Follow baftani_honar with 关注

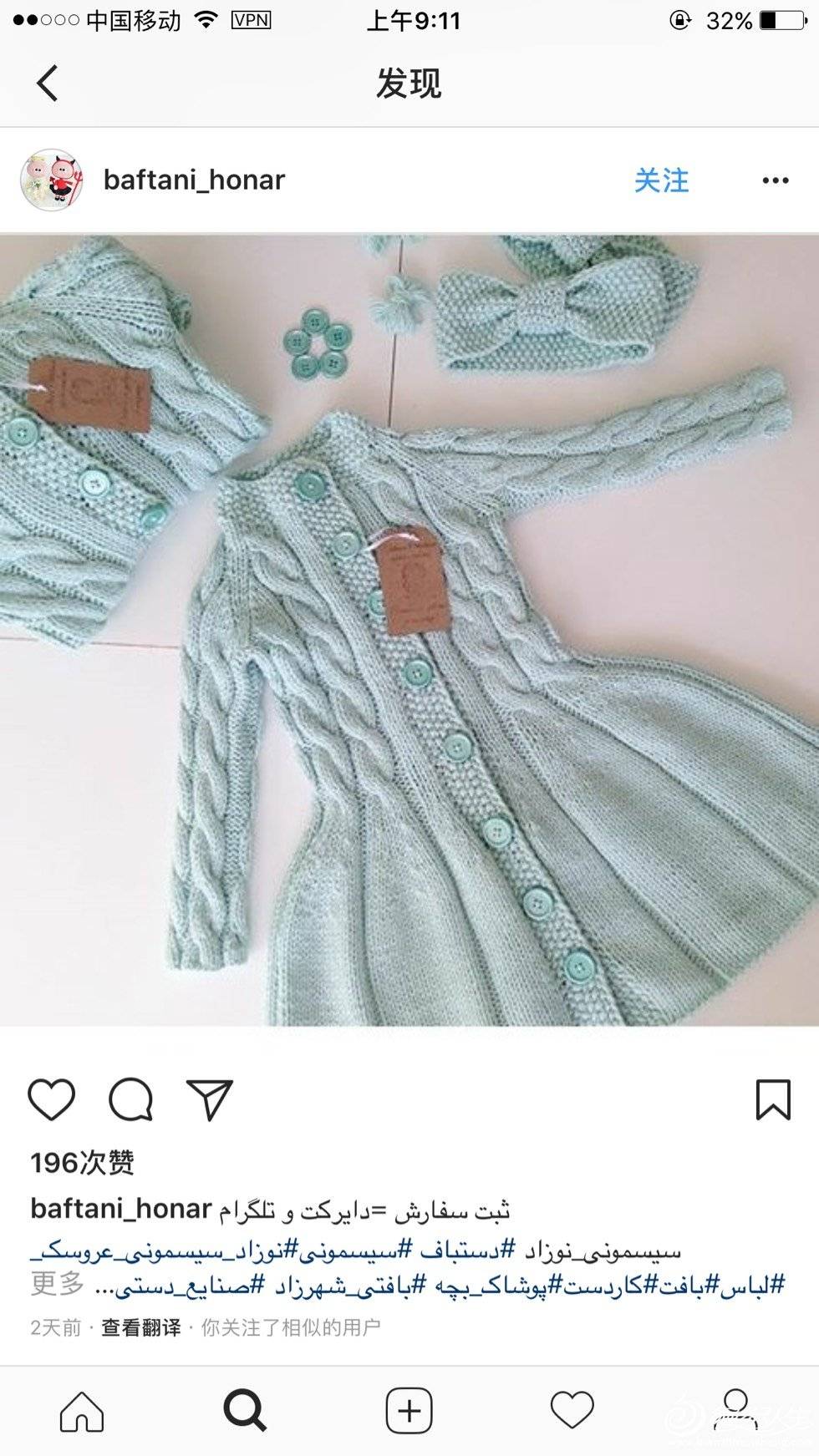(x=661, y=180)
